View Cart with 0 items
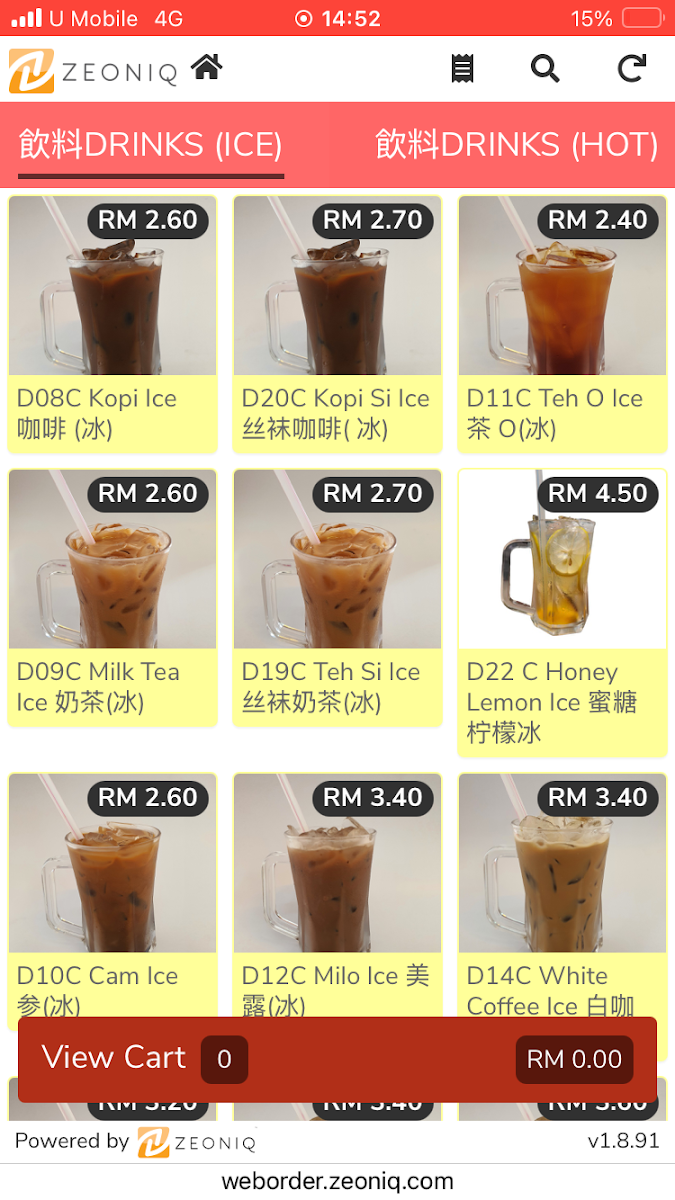 (337, 1059)
